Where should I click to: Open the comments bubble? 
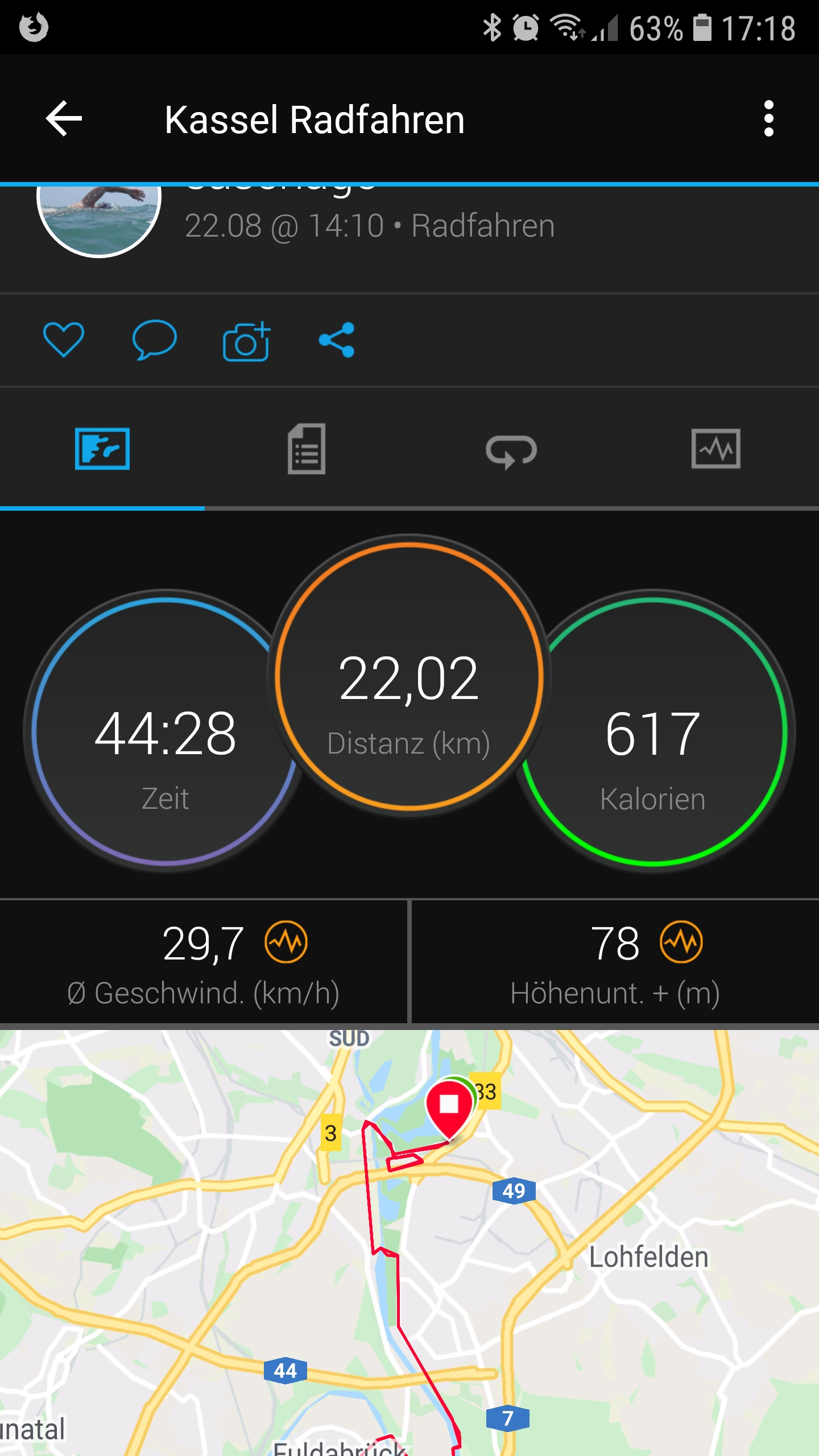click(154, 340)
